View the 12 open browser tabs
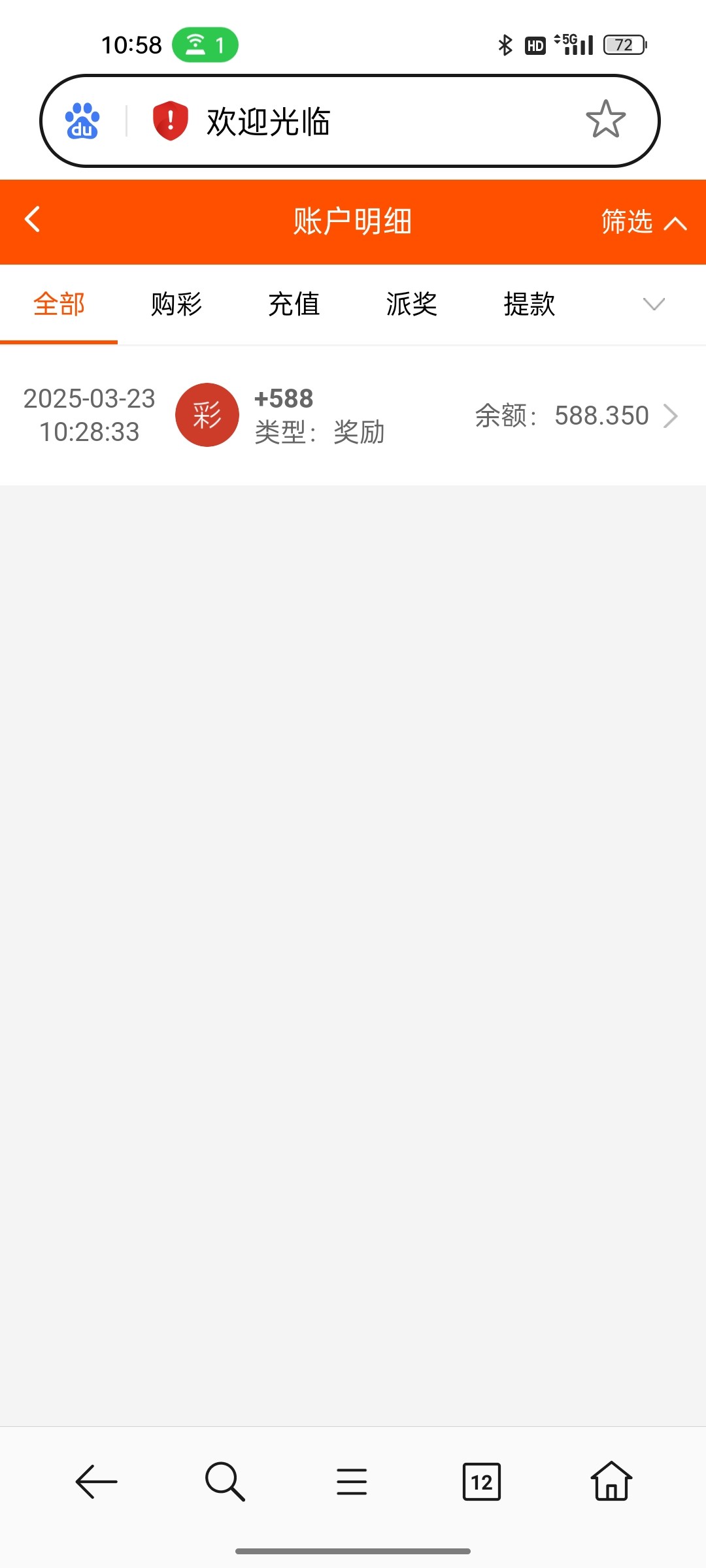This screenshot has height=1568, width=706. pos(482,1482)
